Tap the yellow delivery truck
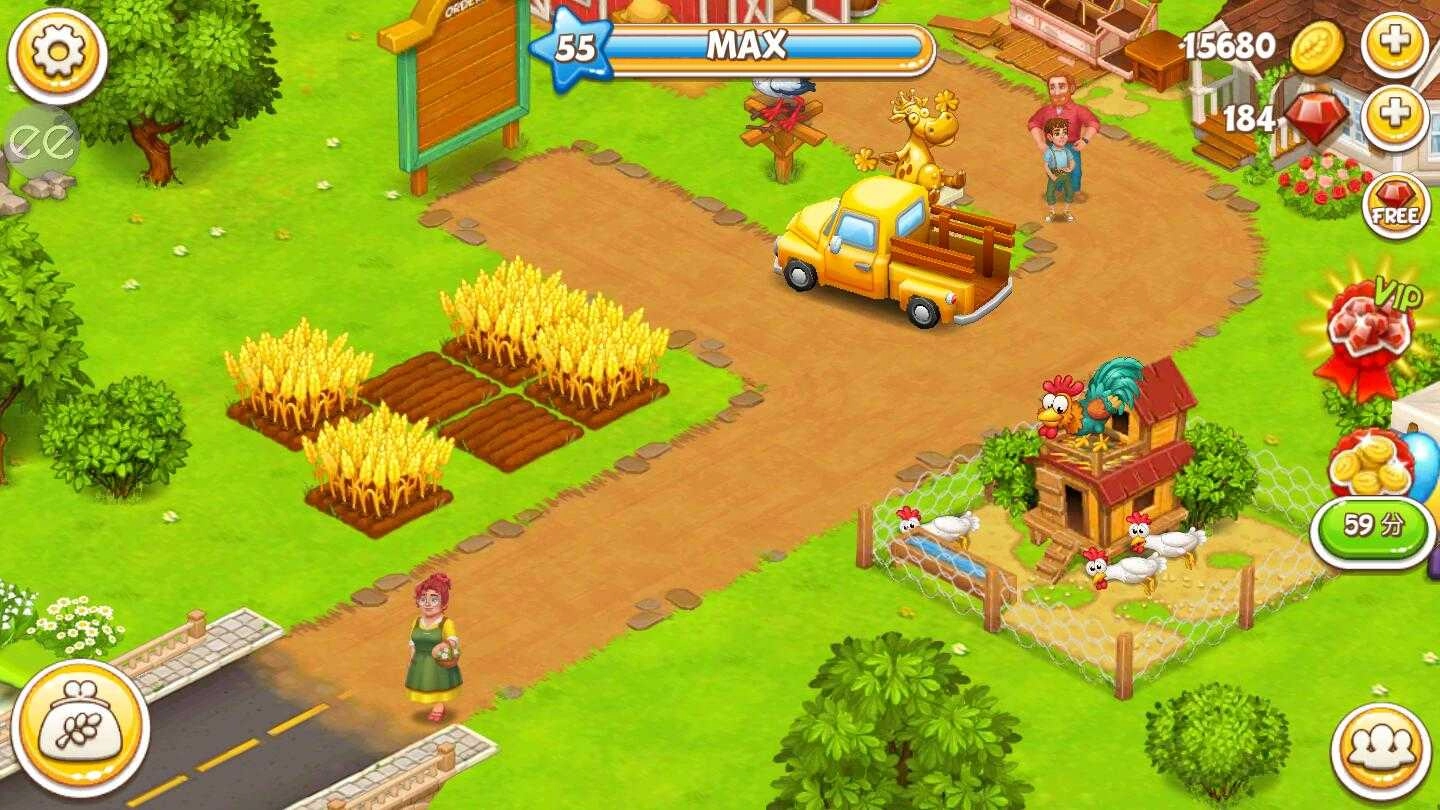The width and height of the screenshot is (1440, 810). click(x=892, y=253)
